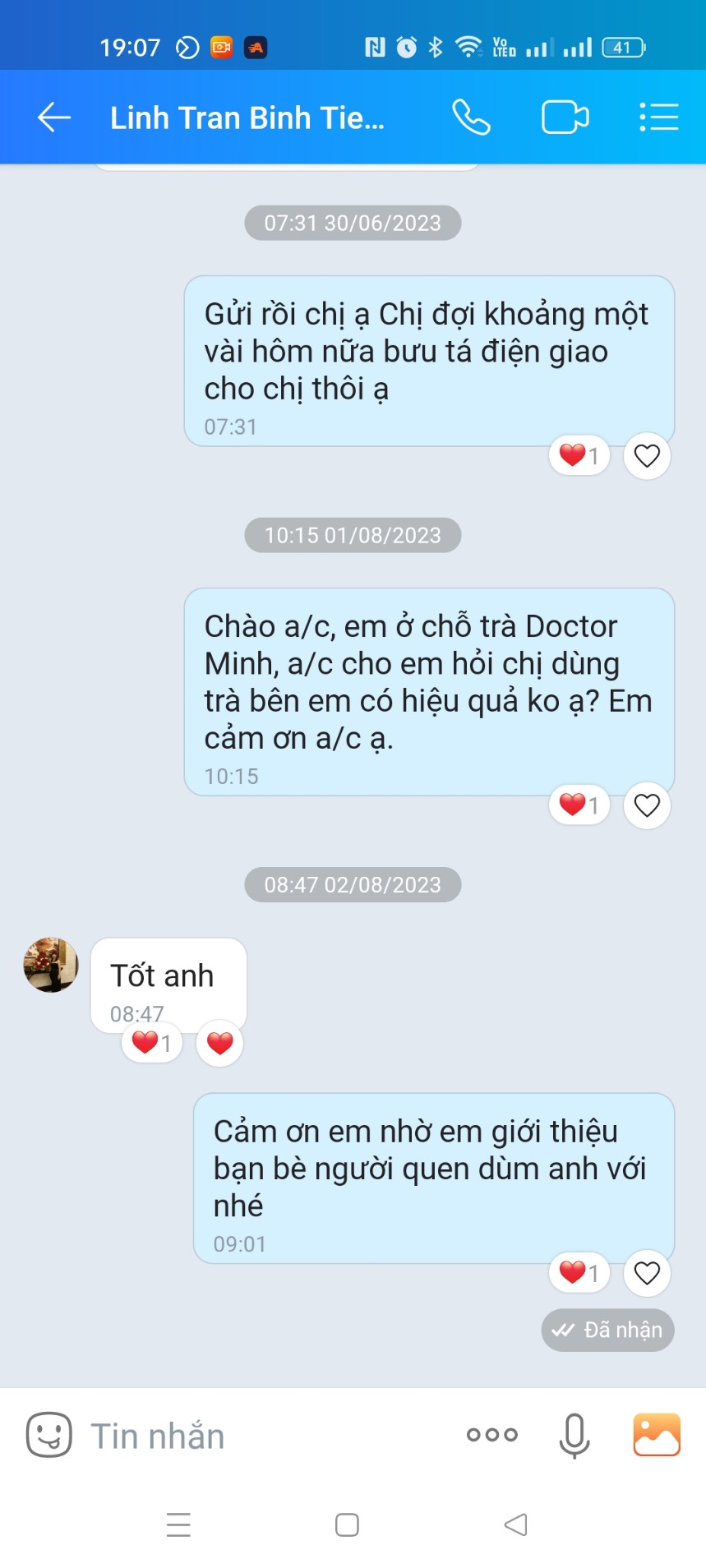706x1568 pixels.
Task: Open the photo gallery to send an image
Action: coord(656,1435)
